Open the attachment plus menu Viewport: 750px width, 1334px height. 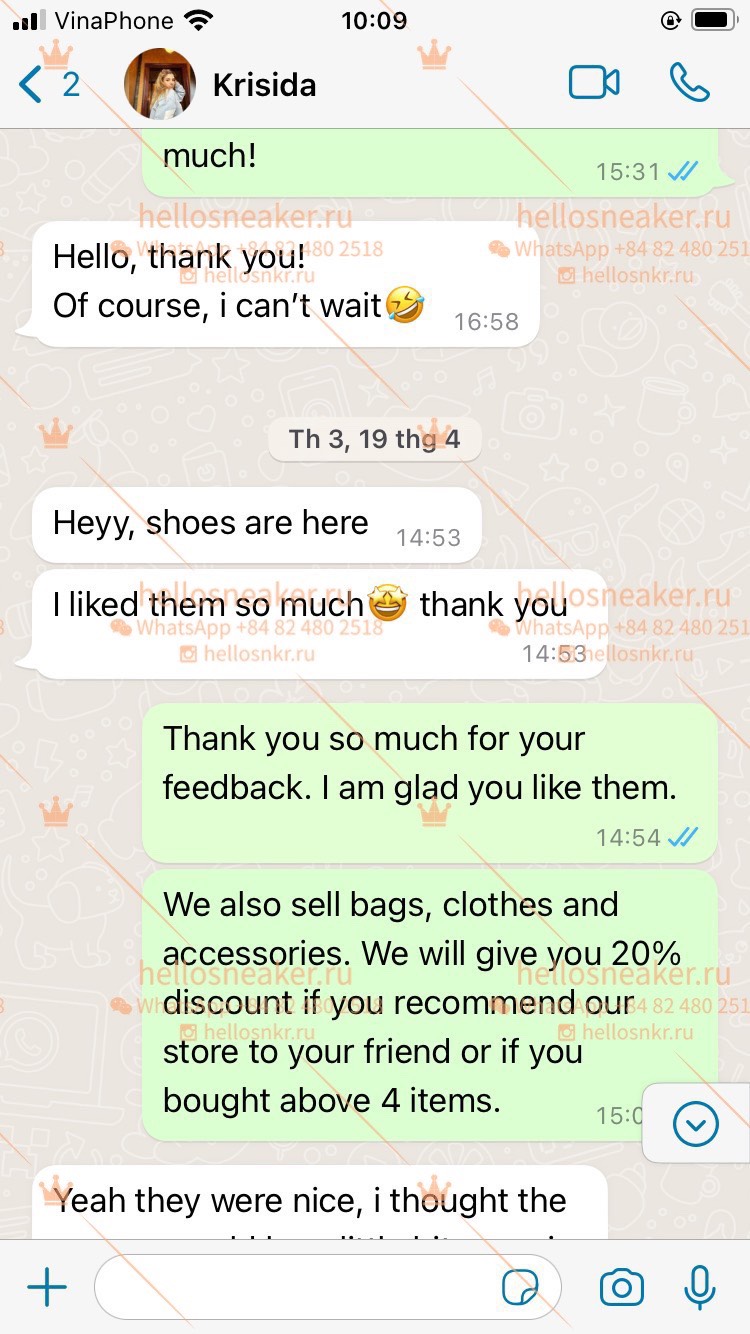click(46, 1288)
